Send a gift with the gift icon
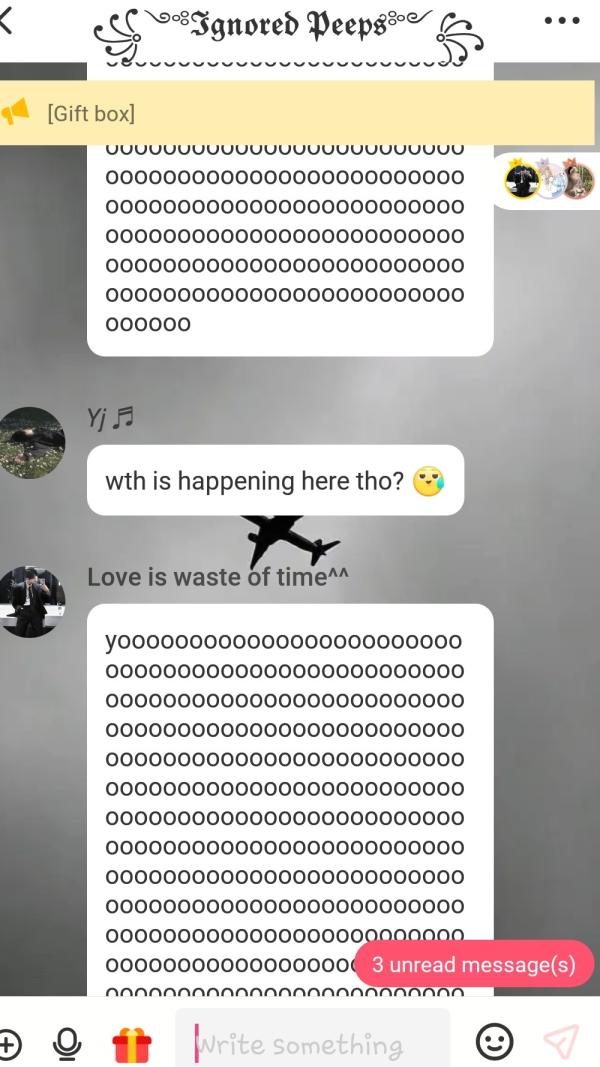 tap(131, 1045)
